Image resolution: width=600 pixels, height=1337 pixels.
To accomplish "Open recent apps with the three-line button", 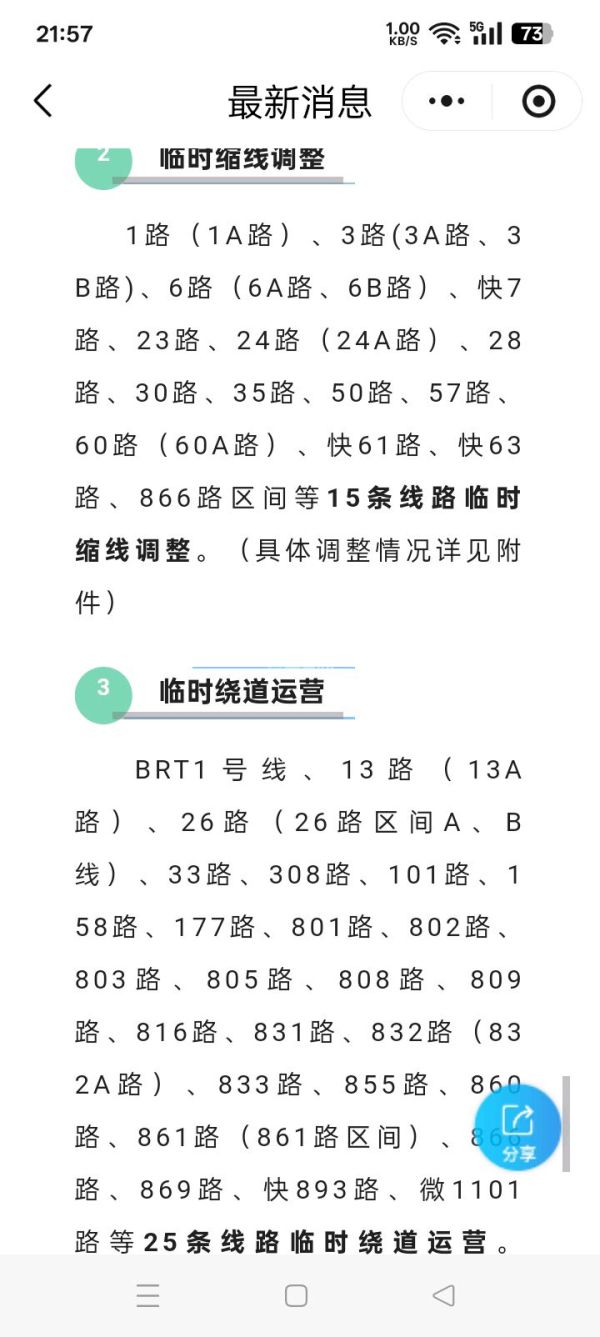I will coord(148,1295).
